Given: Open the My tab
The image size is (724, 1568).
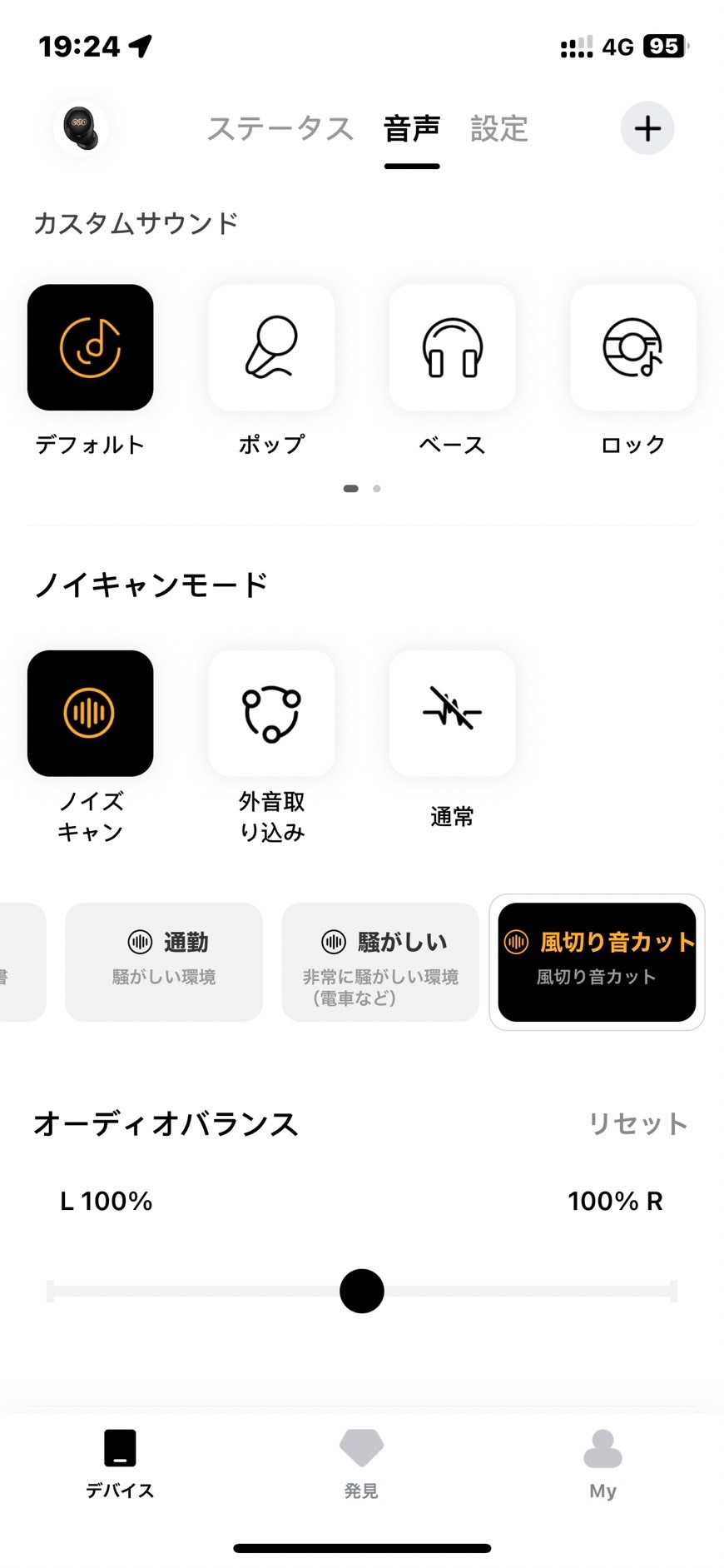Looking at the screenshot, I should coord(603,1464).
